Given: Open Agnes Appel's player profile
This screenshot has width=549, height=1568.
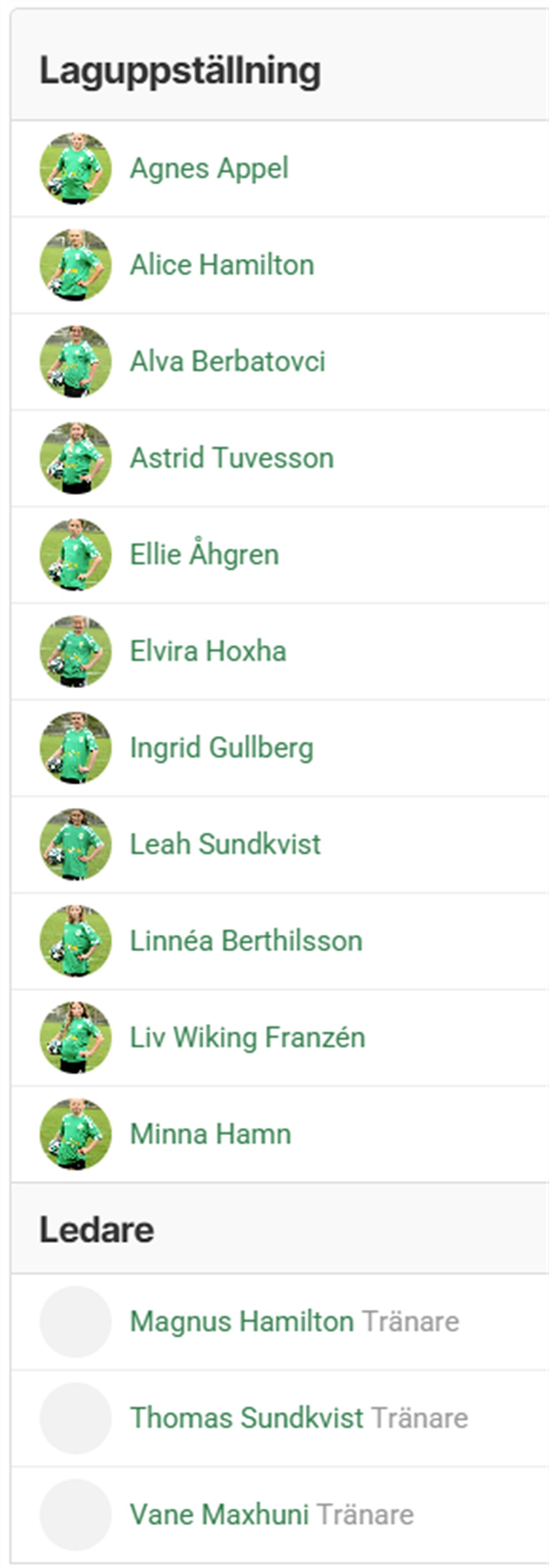Looking at the screenshot, I should tap(209, 169).
